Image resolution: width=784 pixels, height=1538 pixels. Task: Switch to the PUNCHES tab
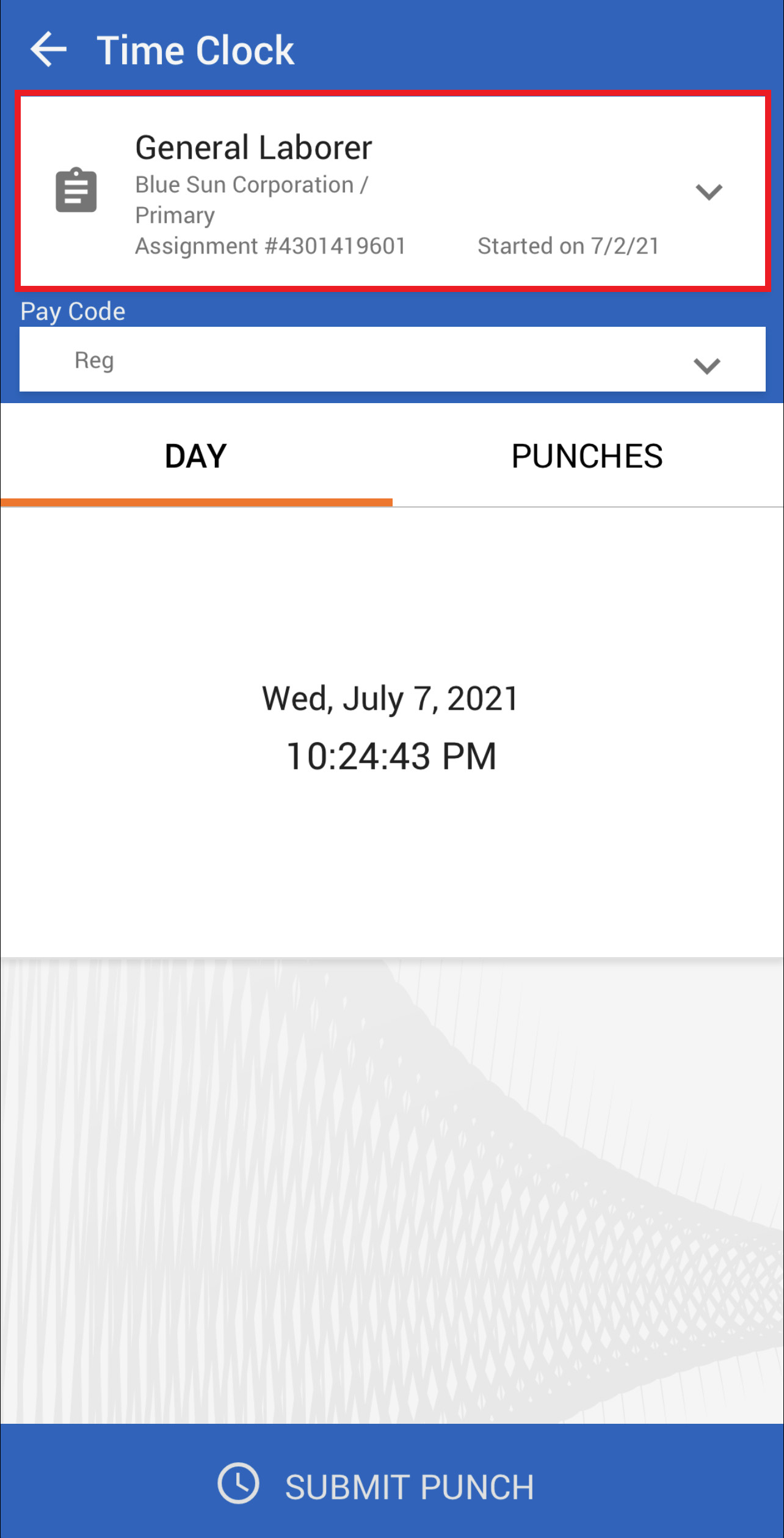[x=586, y=455]
